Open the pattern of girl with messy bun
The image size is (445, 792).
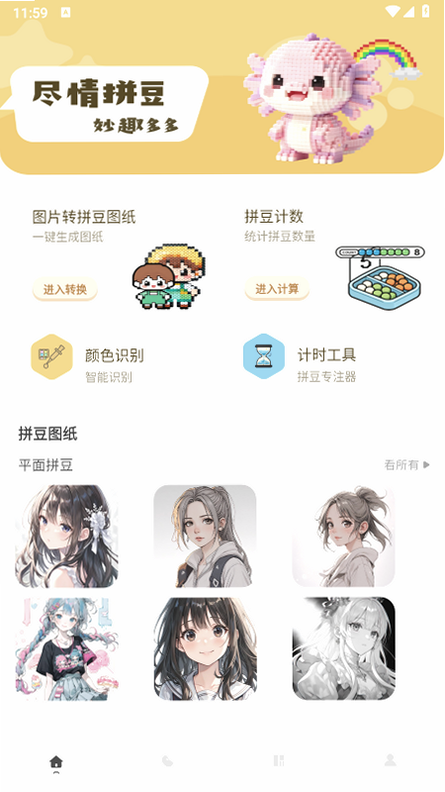point(343,536)
